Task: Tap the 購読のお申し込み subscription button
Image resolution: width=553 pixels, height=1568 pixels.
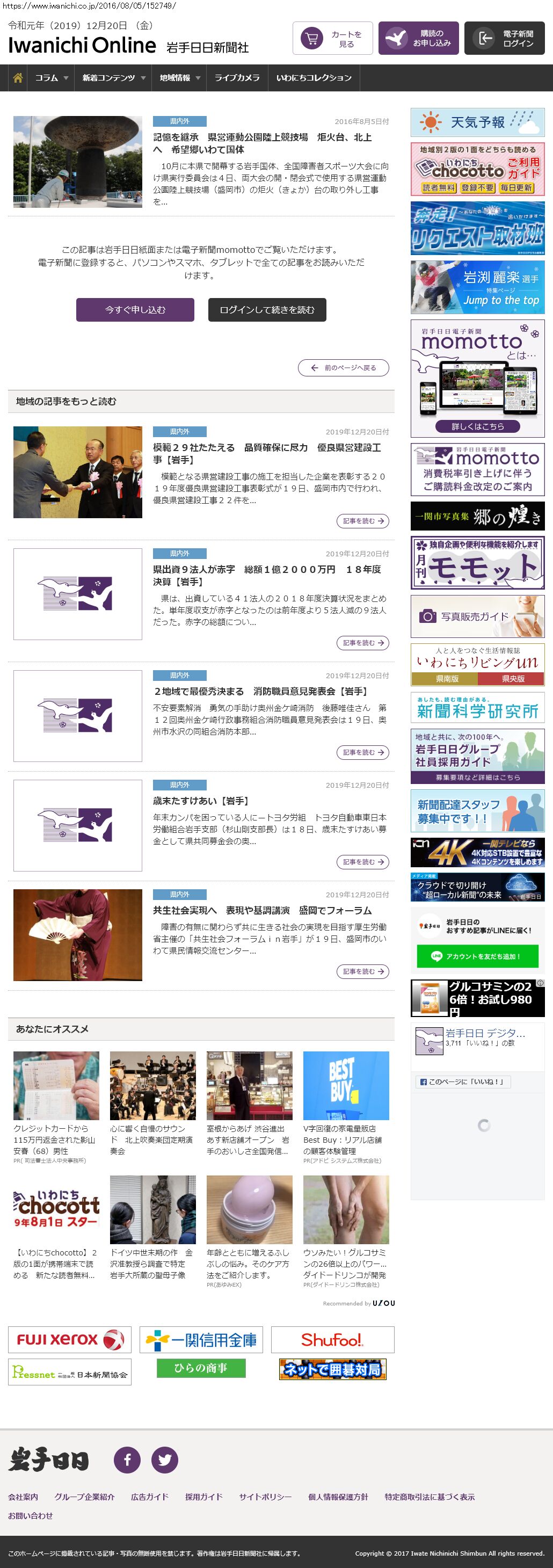Action: [x=418, y=38]
